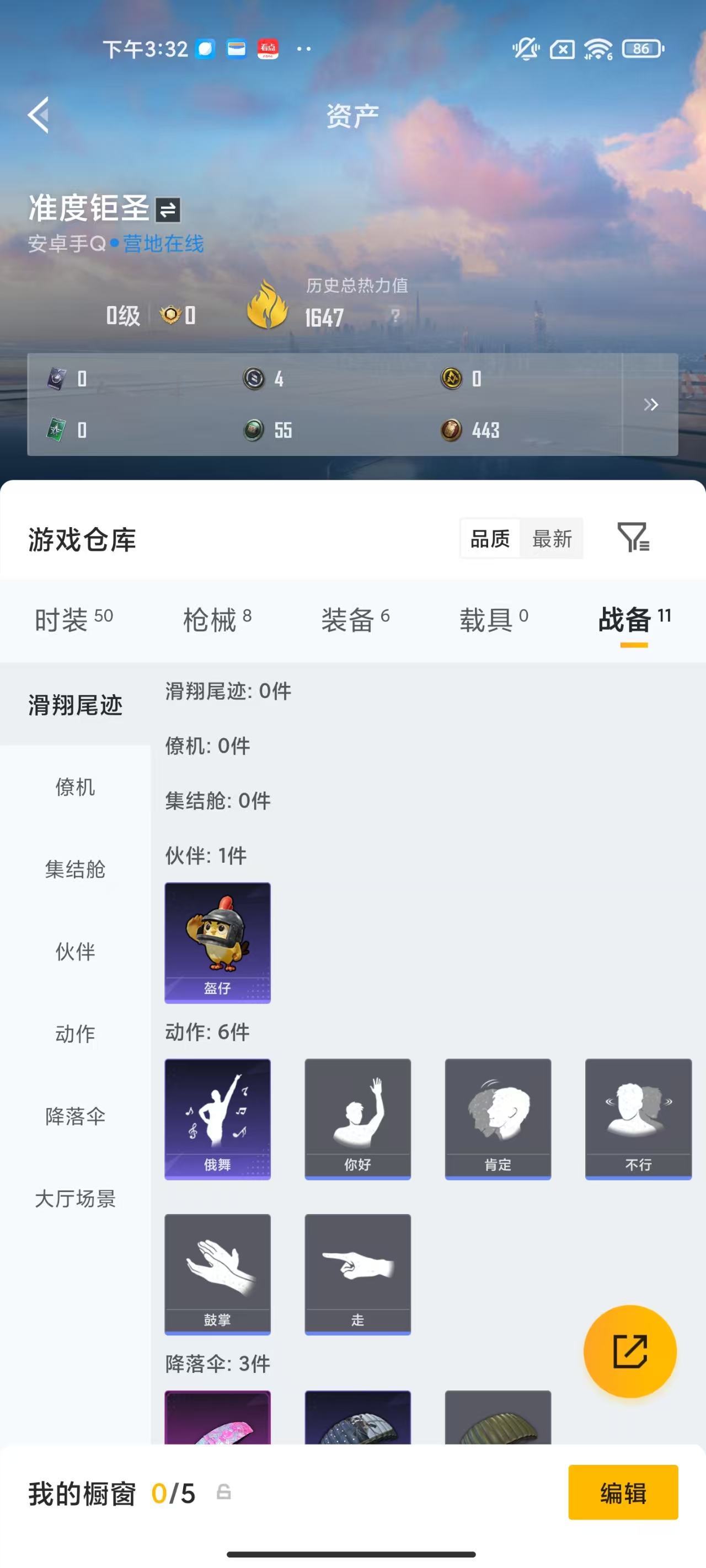Tap the lock icon next to 我的橱窗
The height and width of the screenshot is (1568, 706).
click(x=223, y=1492)
